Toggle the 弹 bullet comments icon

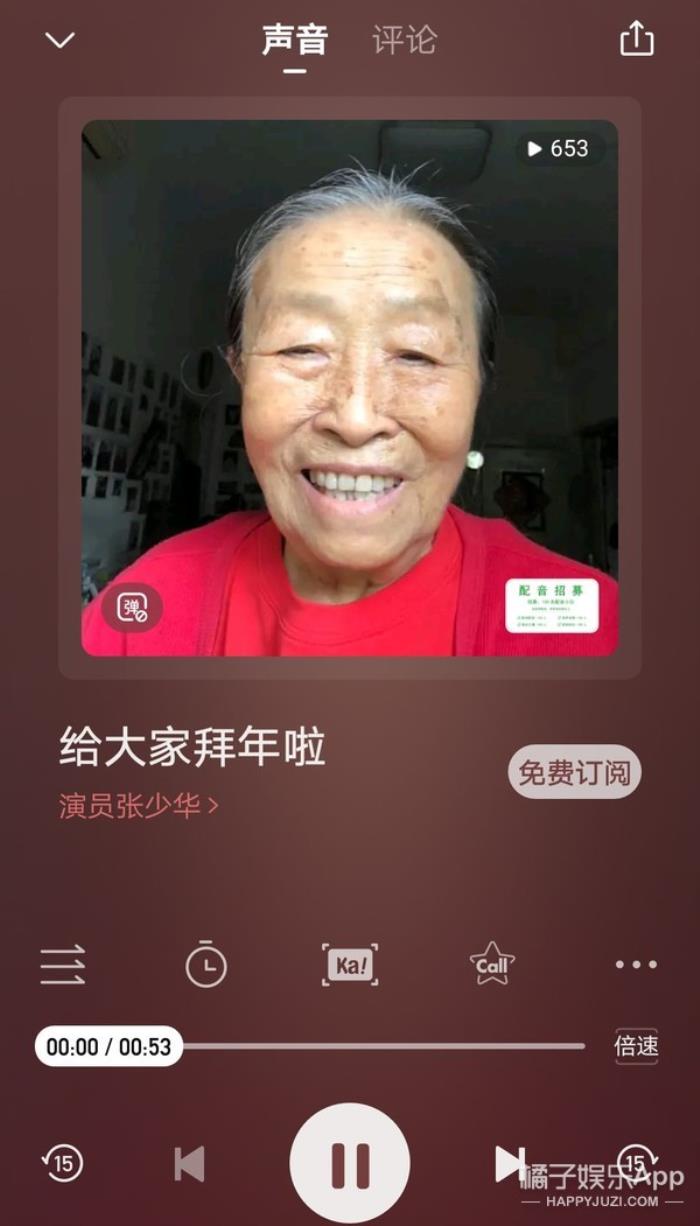[x=132, y=607]
